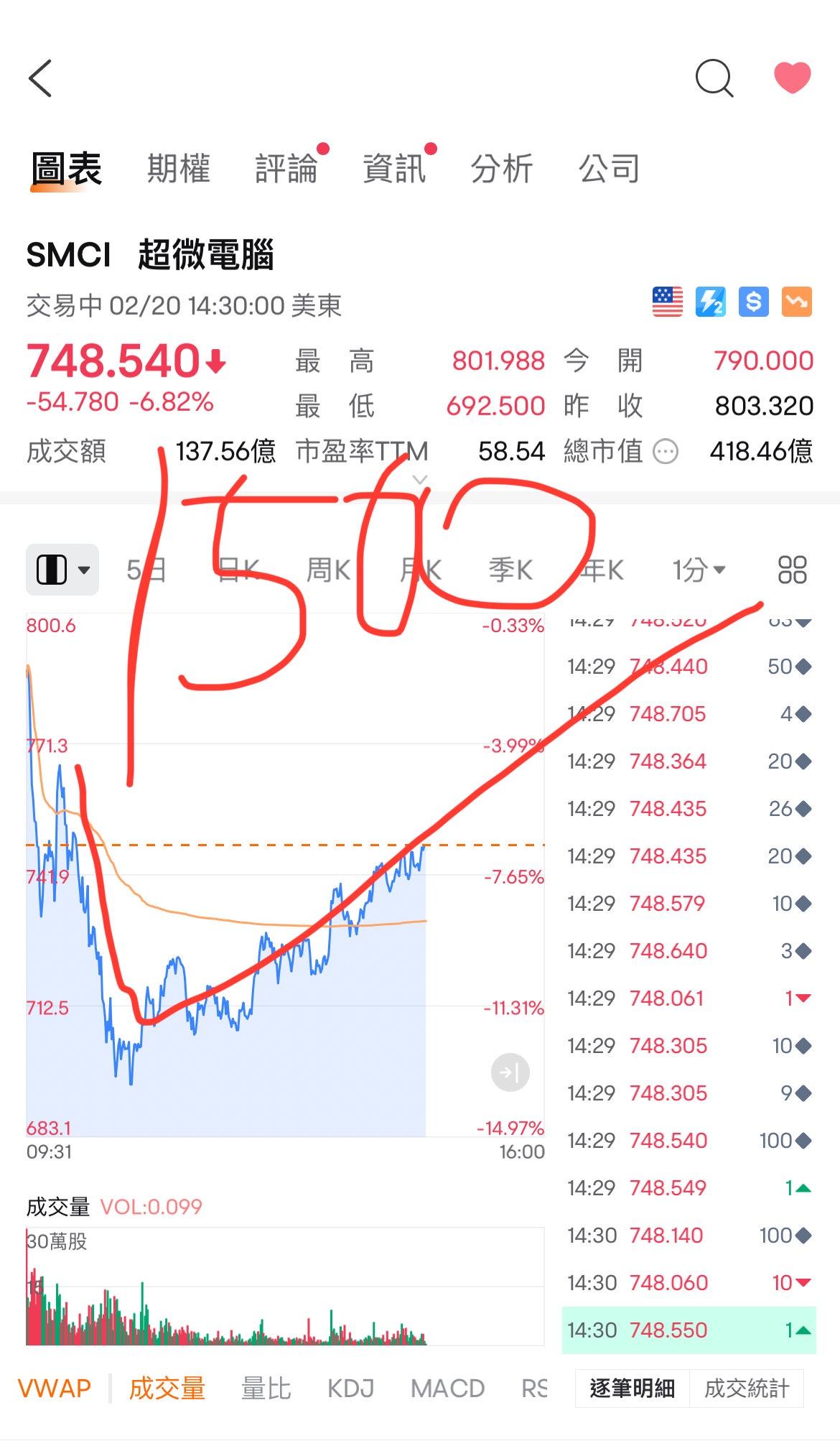Remove SMCI from favorites via heart icon

click(x=793, y=77)
